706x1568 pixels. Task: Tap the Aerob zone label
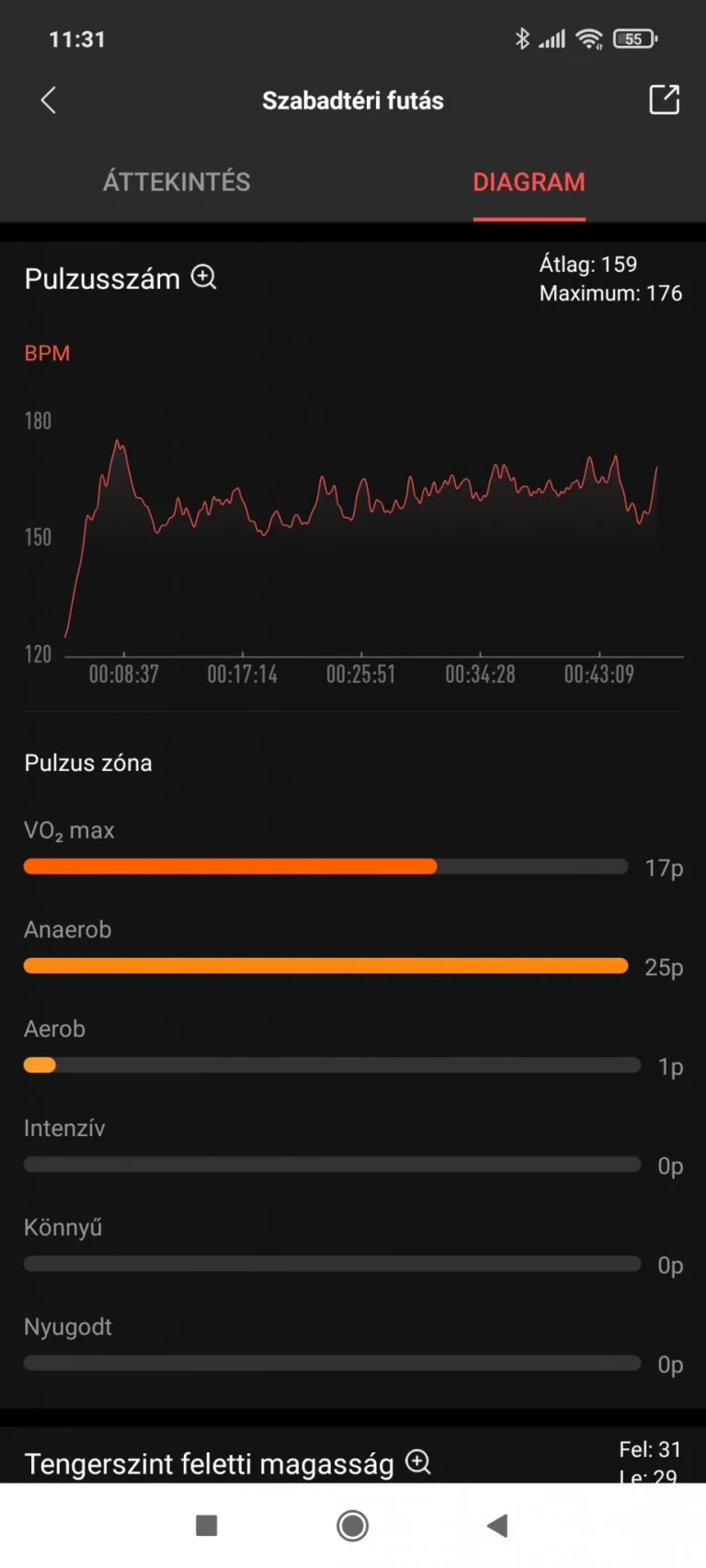[54, 1028]
